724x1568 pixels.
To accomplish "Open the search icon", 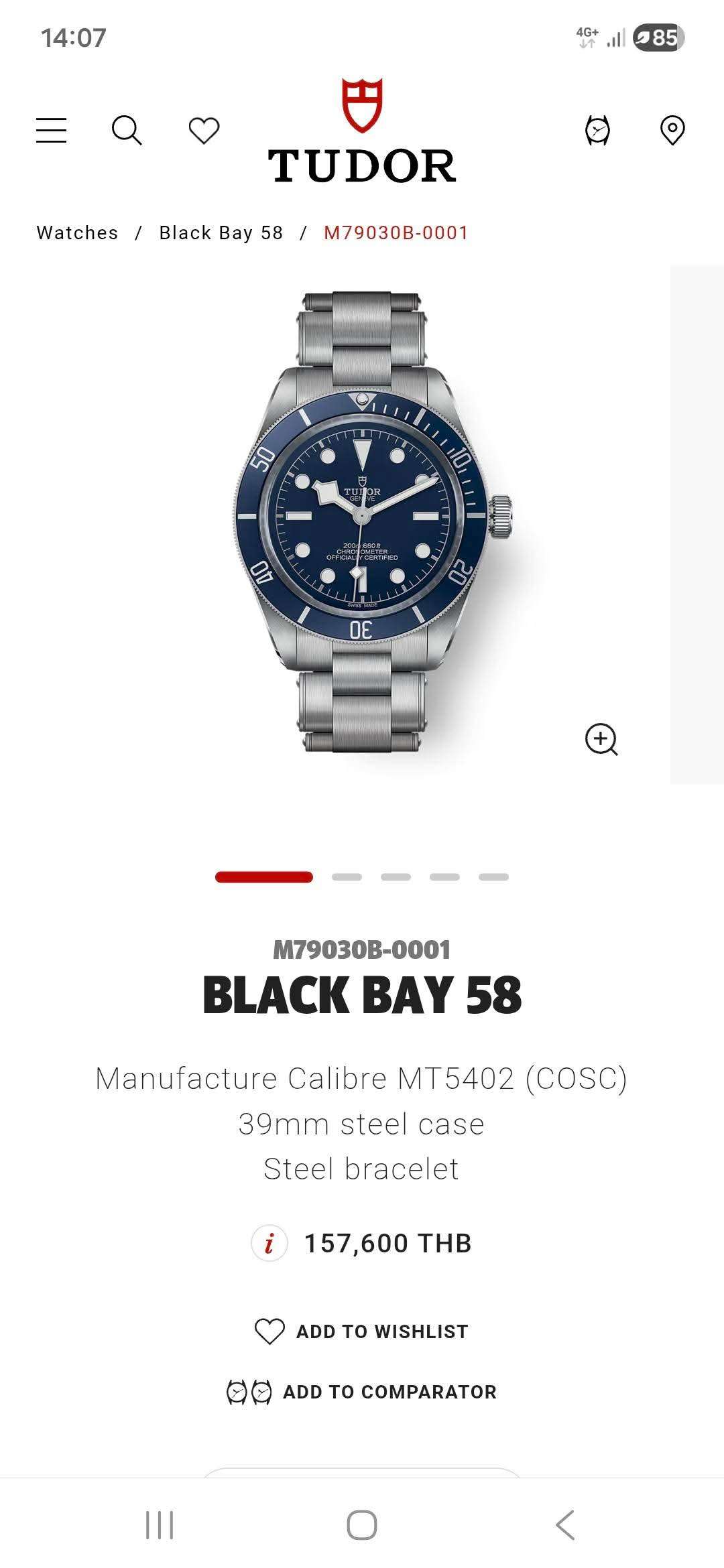I will (127, 130).
